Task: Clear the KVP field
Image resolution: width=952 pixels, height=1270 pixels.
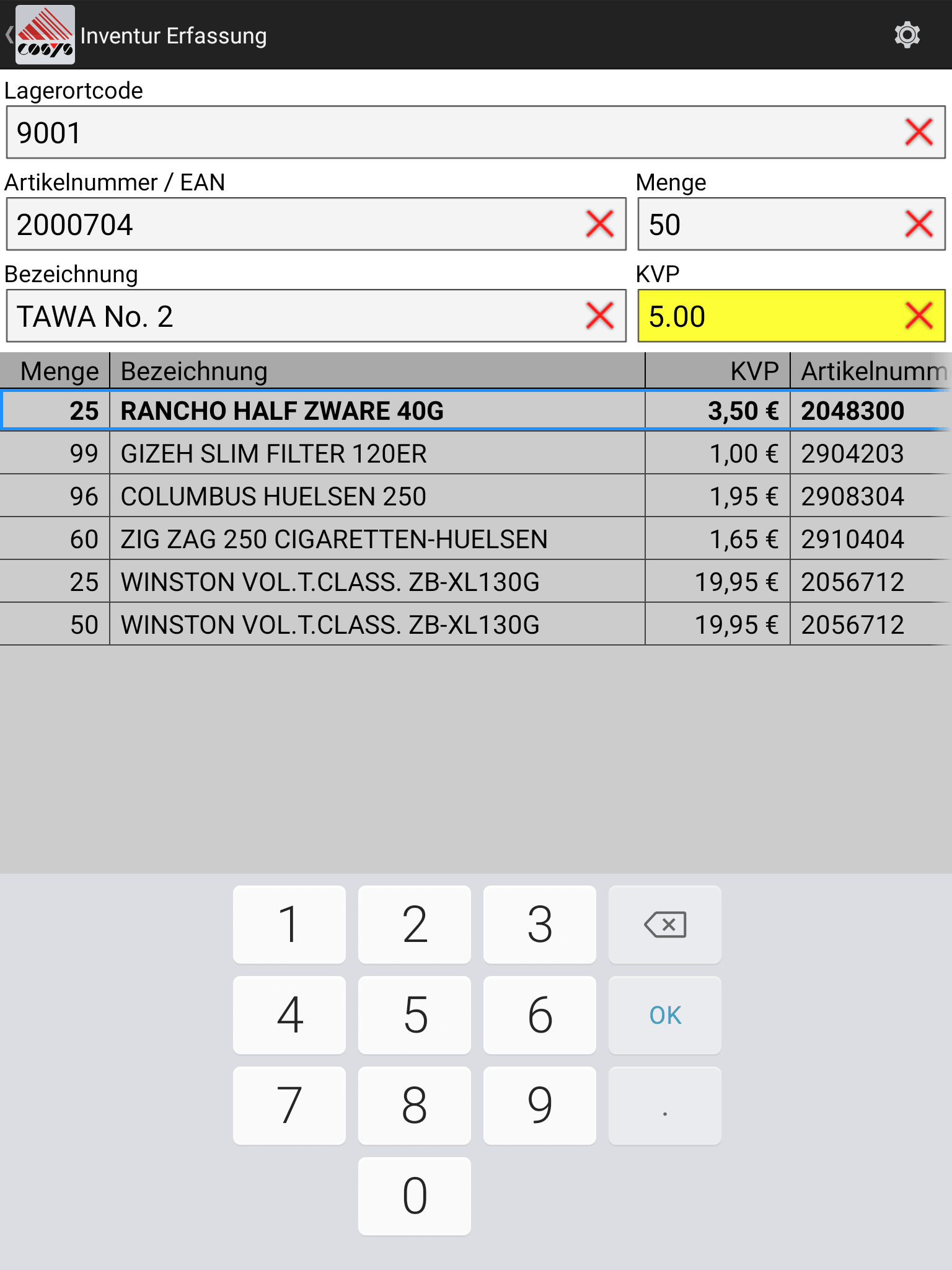Action: pos(919,316)
